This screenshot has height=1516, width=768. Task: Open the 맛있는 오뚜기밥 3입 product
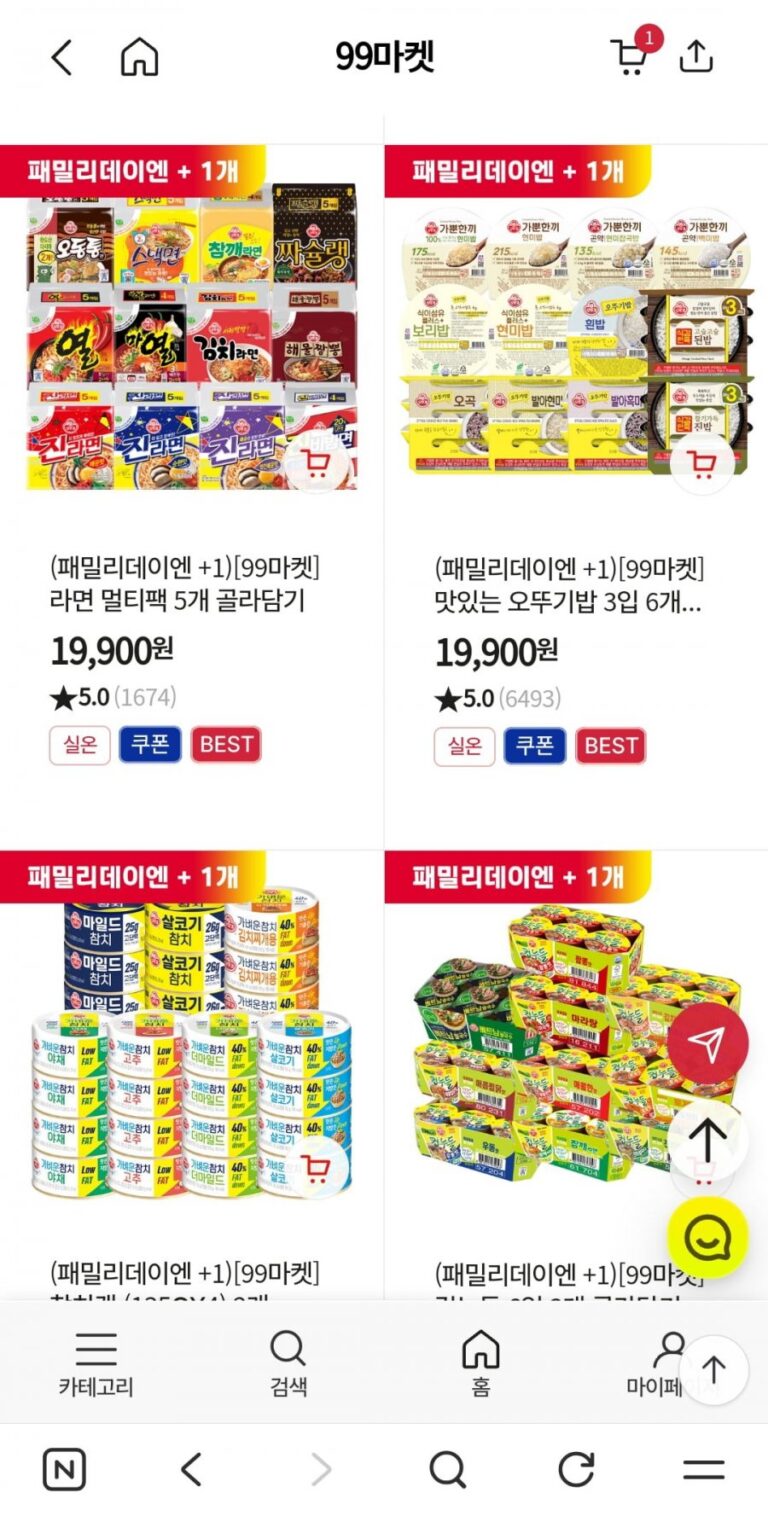(x=569, y=585)
